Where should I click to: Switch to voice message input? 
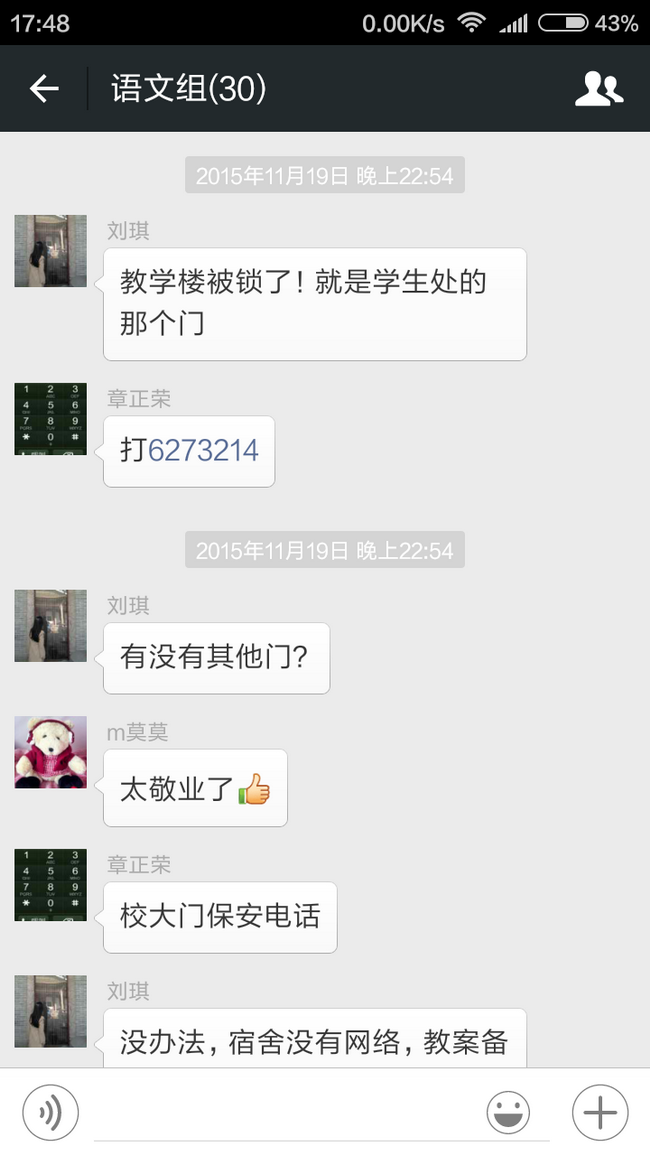(x=50, y=1112)
